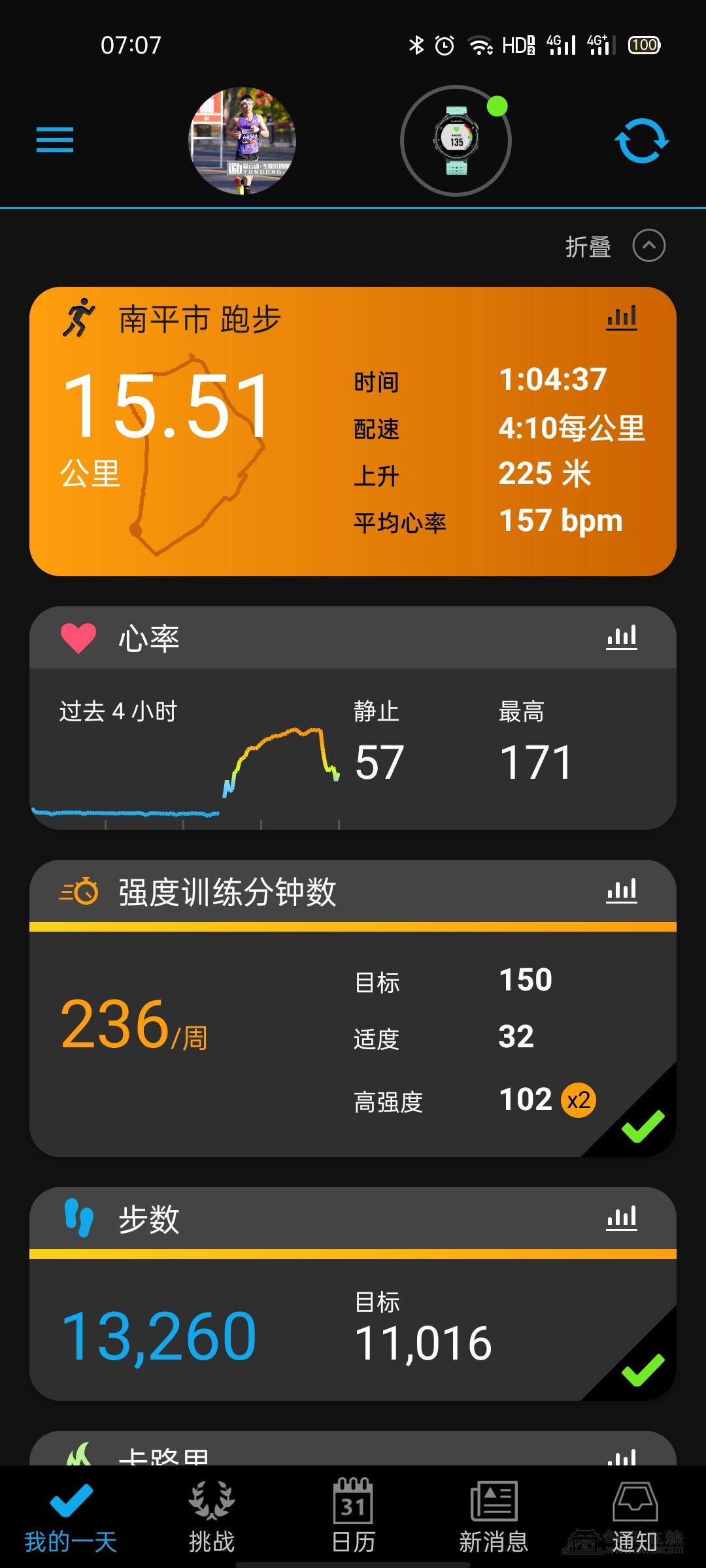Switch to the 我的一天 tab
Screen dimensions: 706x1568
point(71,1517)
